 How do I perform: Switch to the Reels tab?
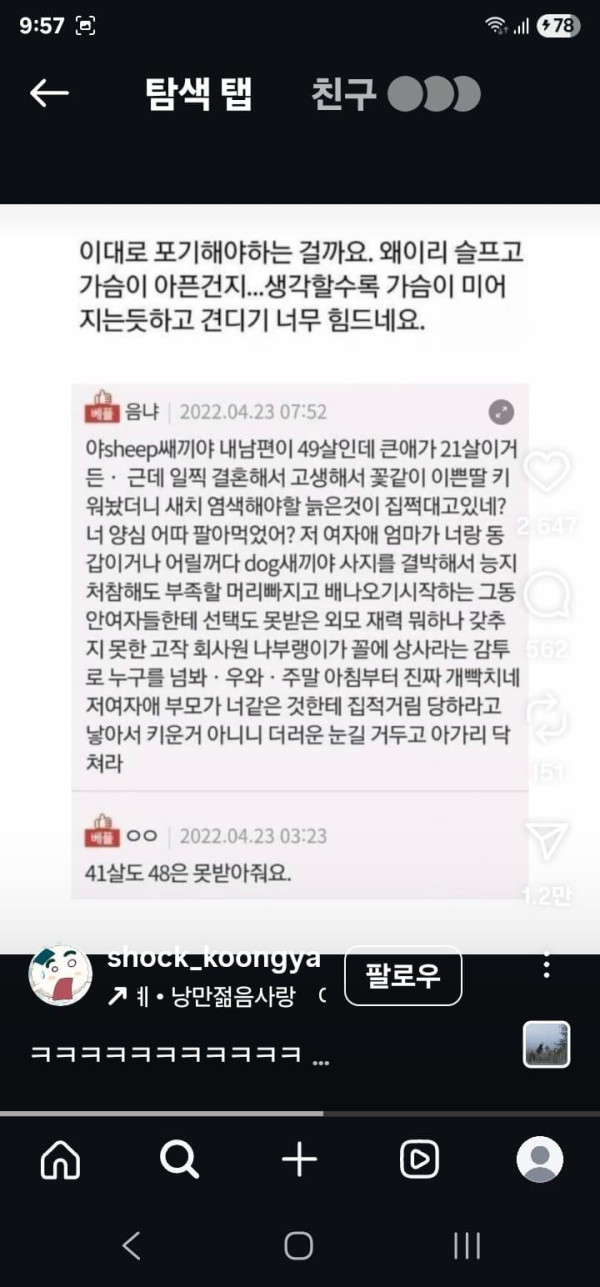tap(419, 1160)
